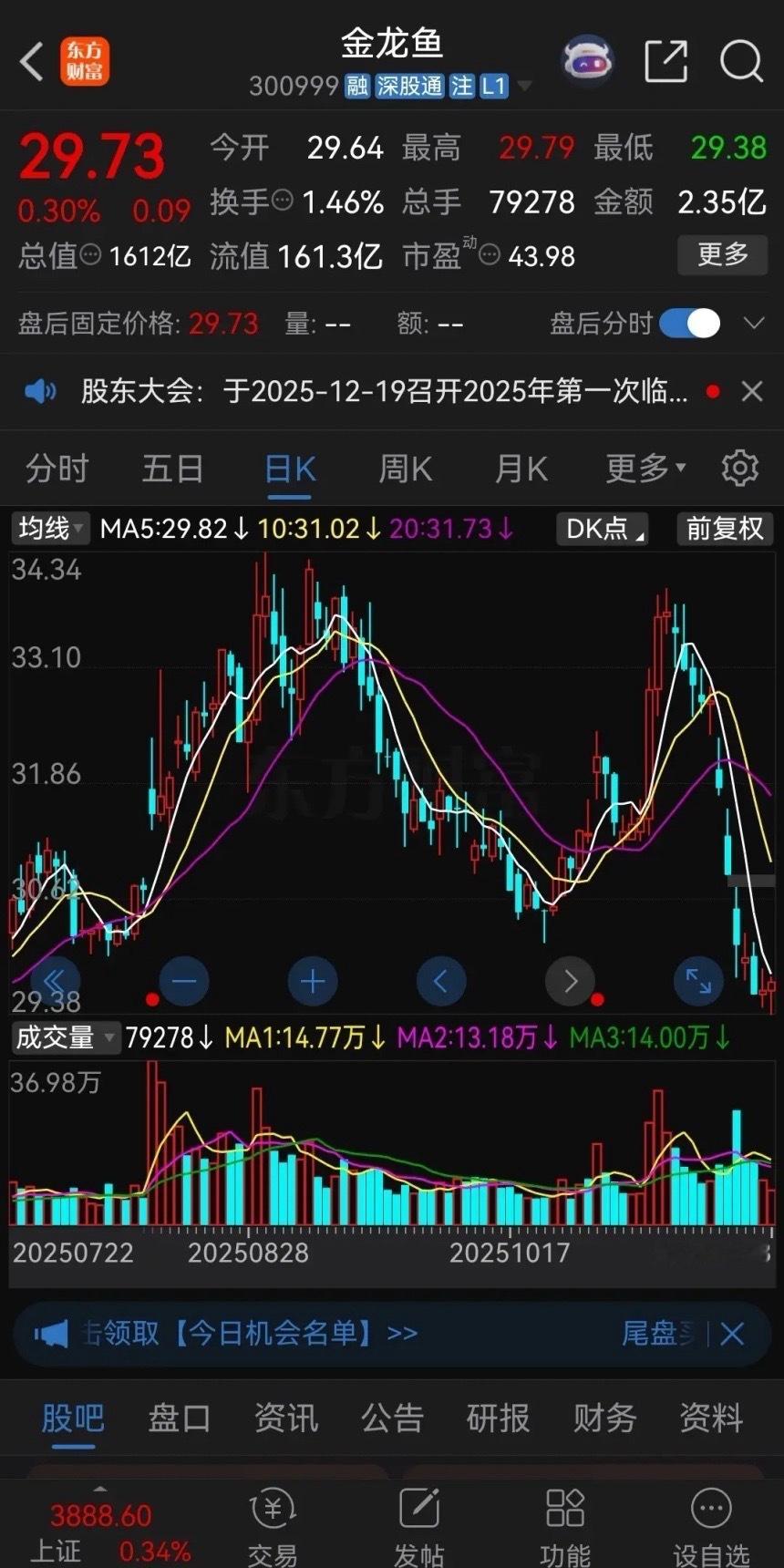Expand chart to fullscreen with arrows icon
Screen dimensions: 784x1568
pos(697,980)
